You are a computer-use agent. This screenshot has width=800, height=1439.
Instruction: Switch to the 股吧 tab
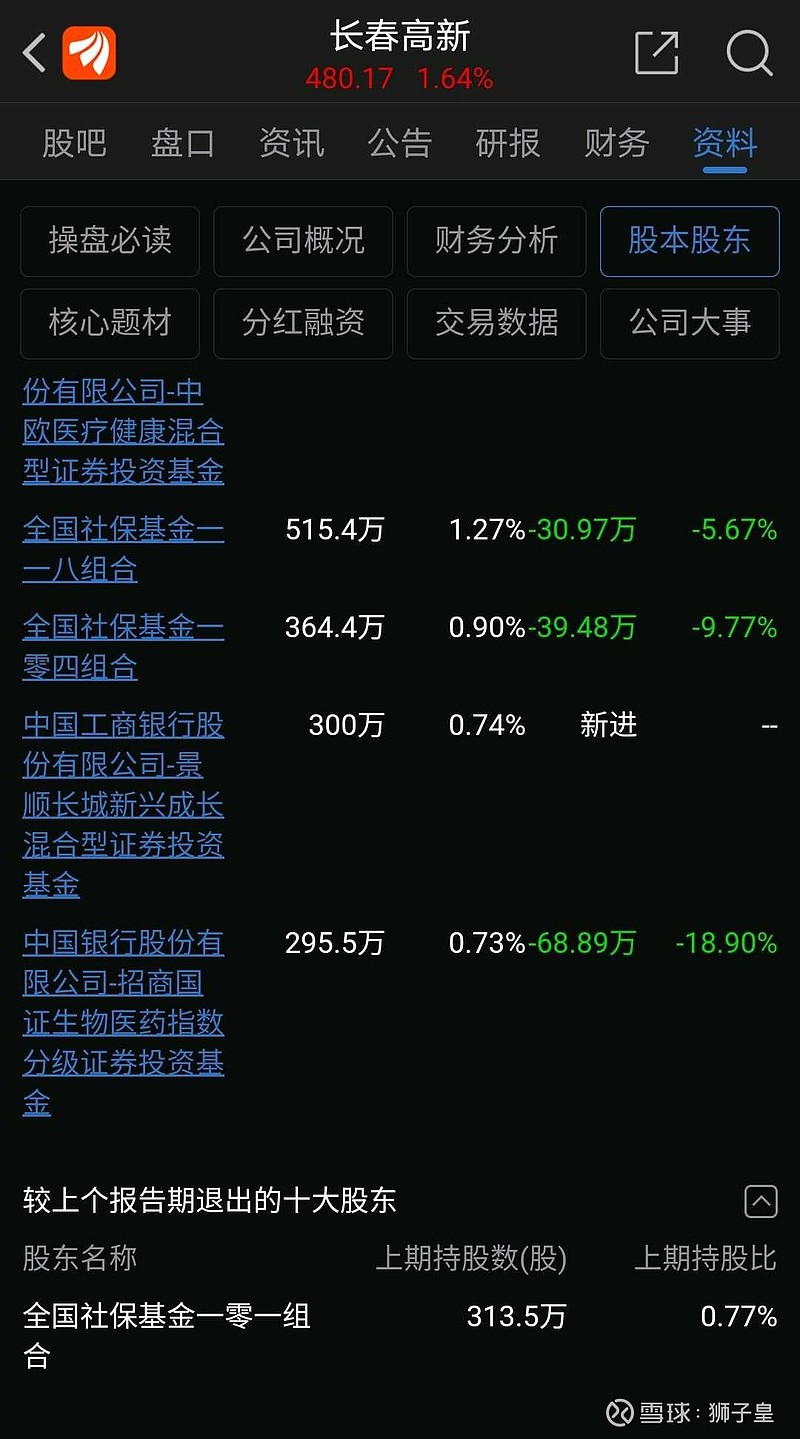click(74, 143)
